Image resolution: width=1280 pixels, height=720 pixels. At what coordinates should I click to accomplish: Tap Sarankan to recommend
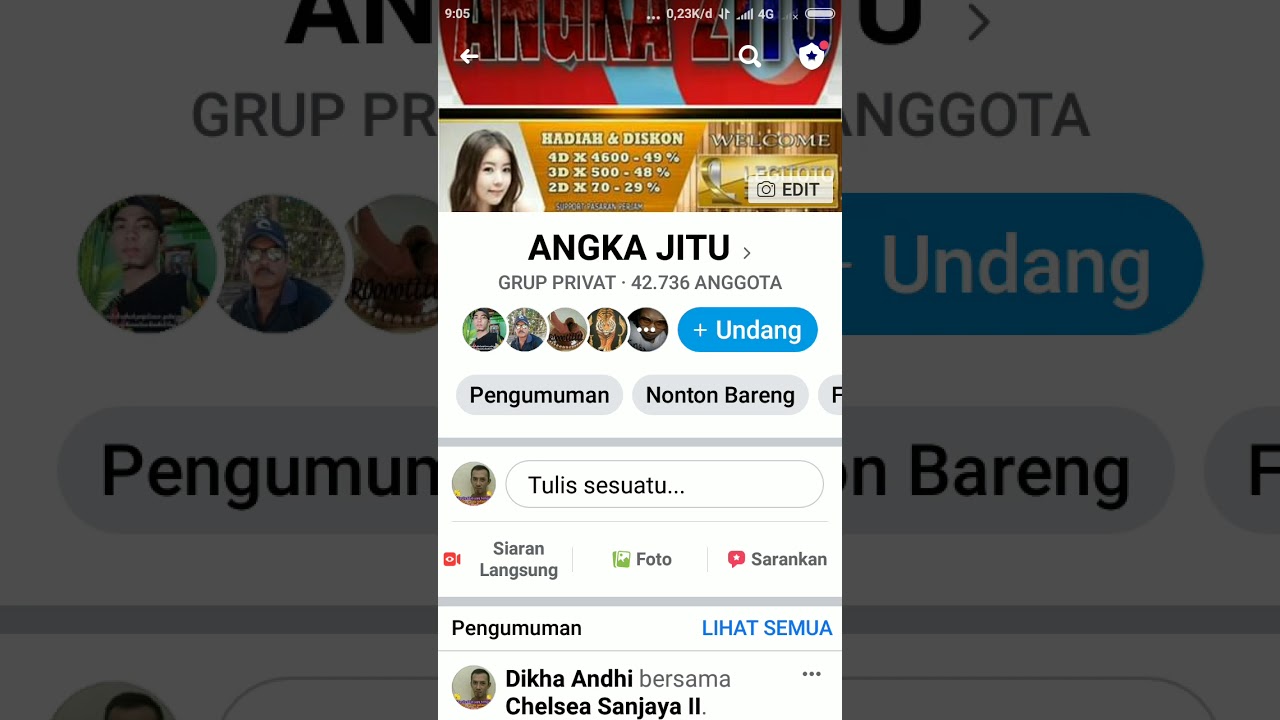click(777, 559)
